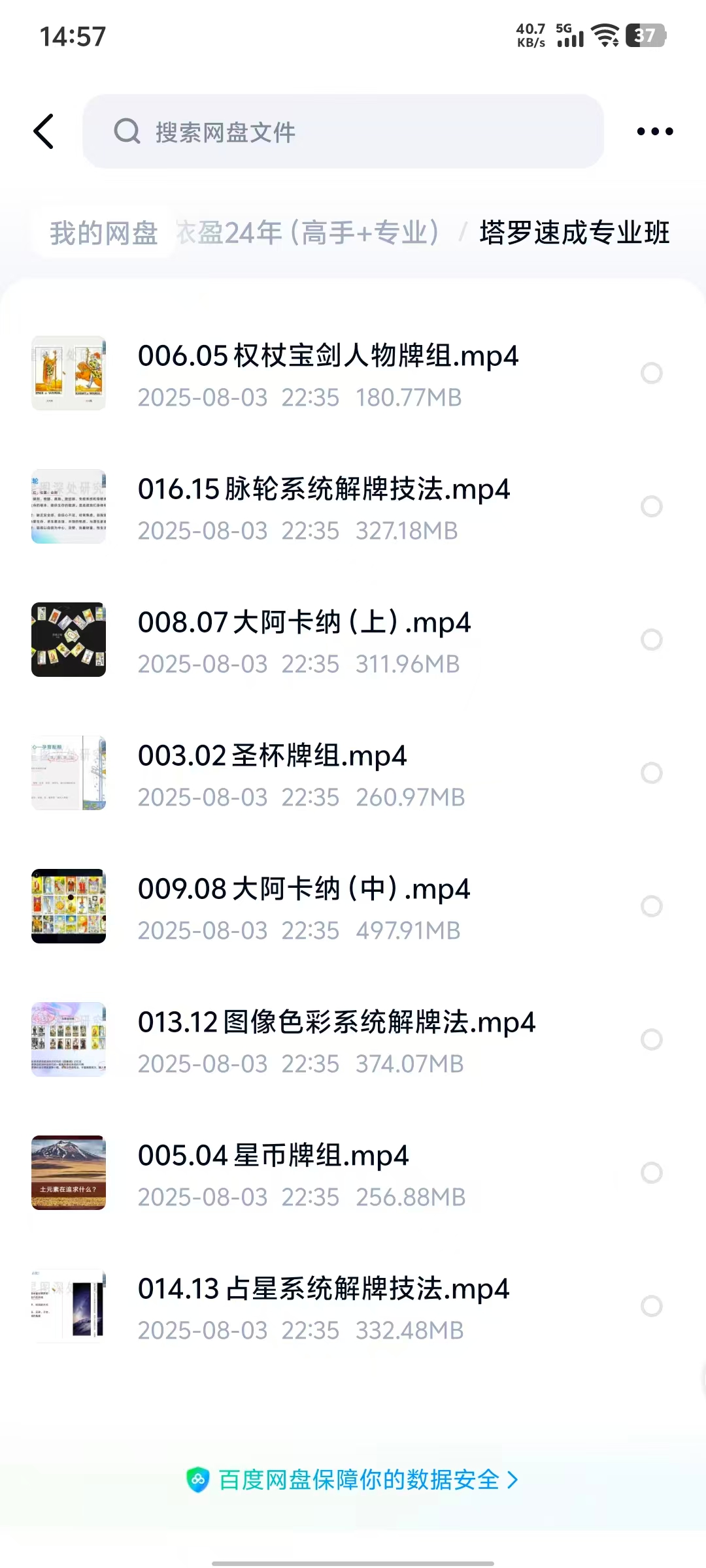Open the three-dot overflow menu
The width and height of the screenshot is (706, 1568).
click(654, 131)
